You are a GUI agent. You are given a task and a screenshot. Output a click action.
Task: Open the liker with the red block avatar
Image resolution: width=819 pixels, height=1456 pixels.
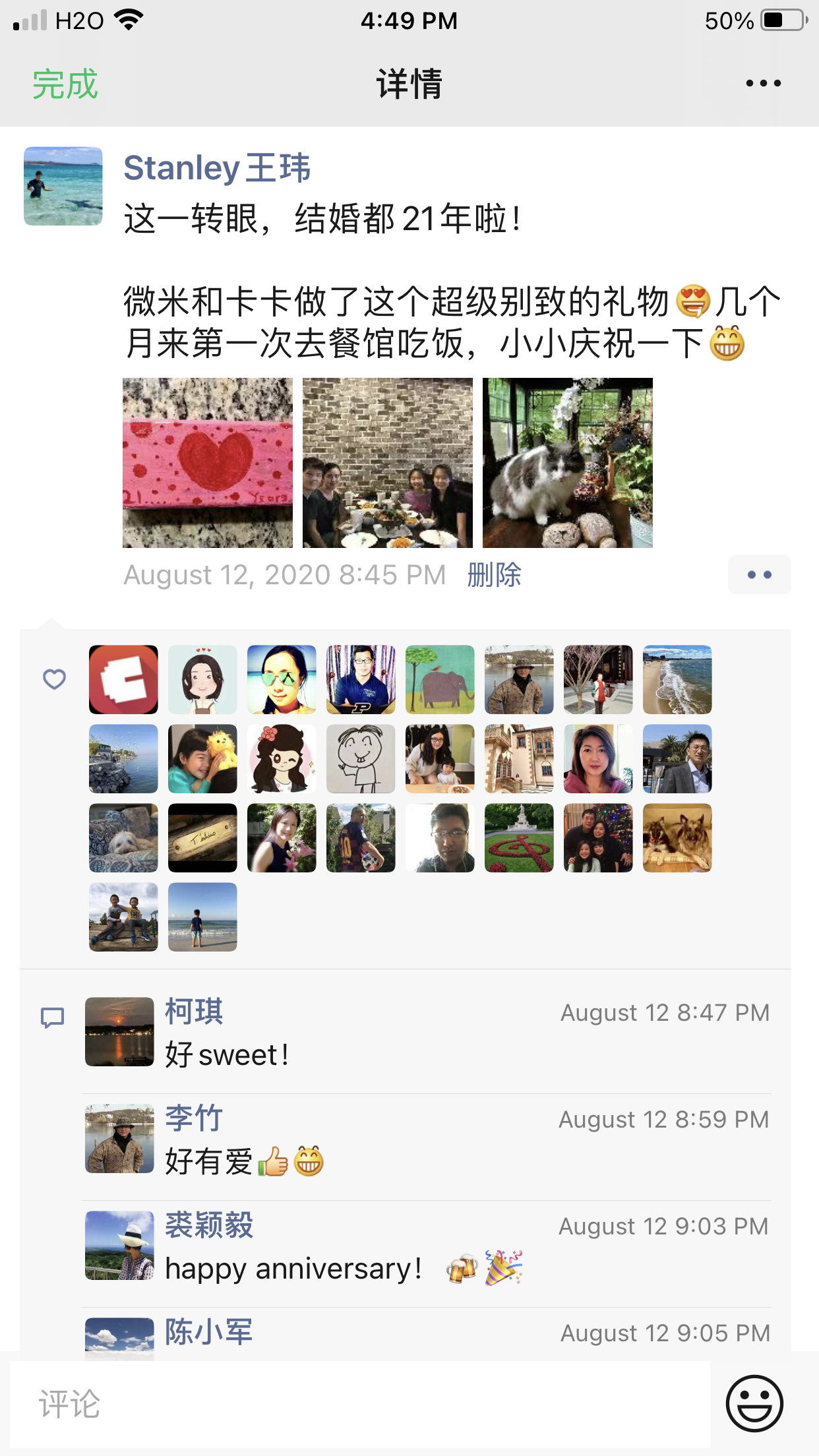click(123, 679)
